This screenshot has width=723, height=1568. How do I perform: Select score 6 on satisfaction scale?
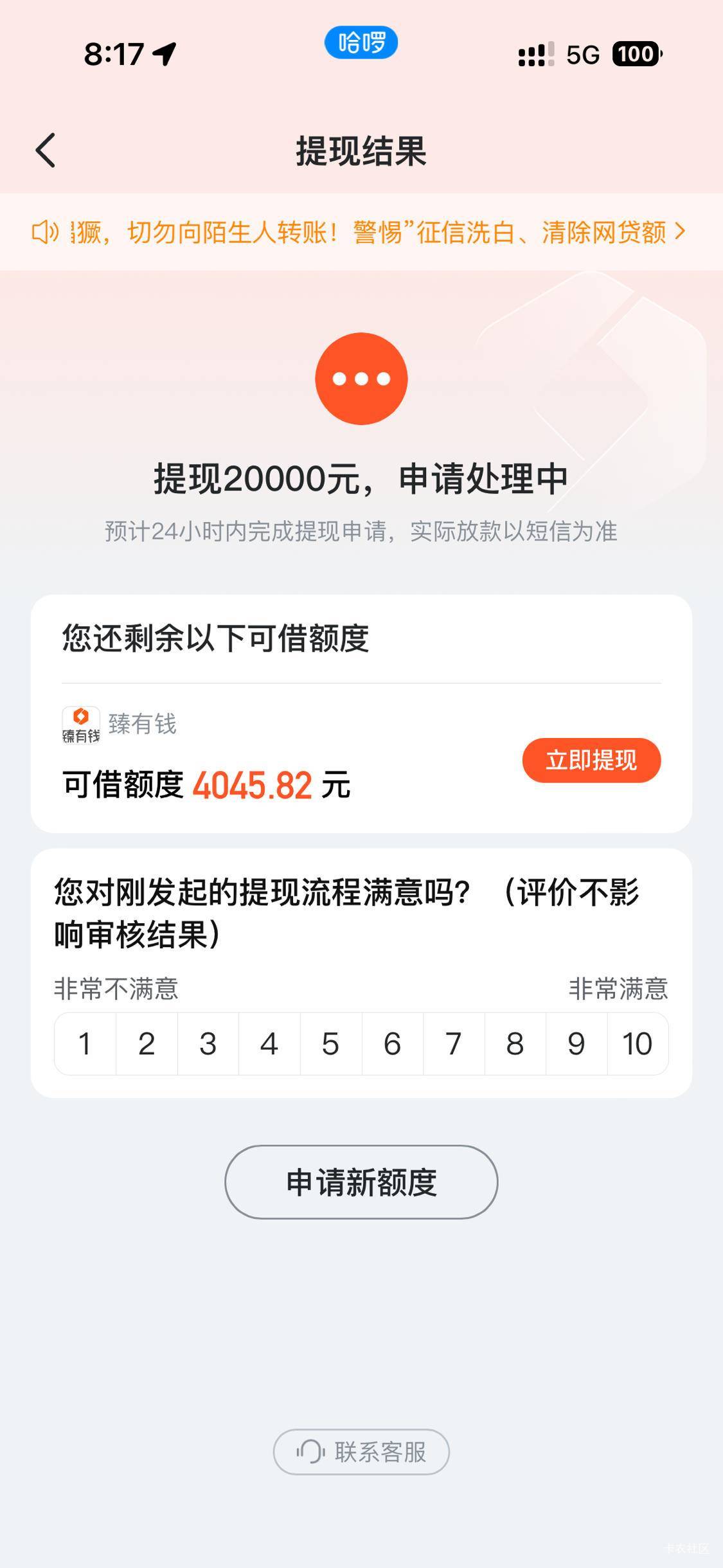392,1043
